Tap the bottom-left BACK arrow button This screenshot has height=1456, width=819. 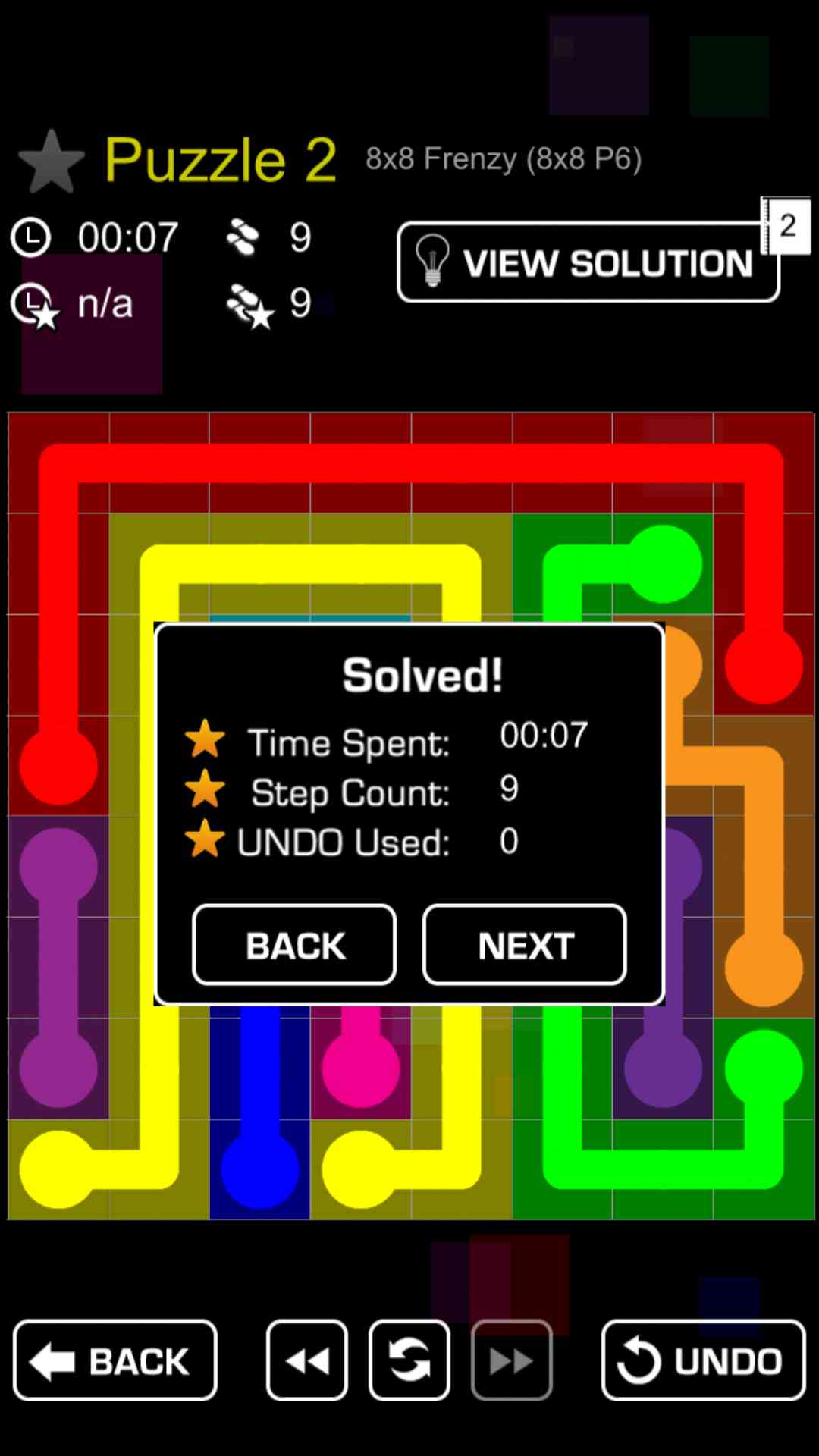pyautogui.click(x=115, y=1360)
